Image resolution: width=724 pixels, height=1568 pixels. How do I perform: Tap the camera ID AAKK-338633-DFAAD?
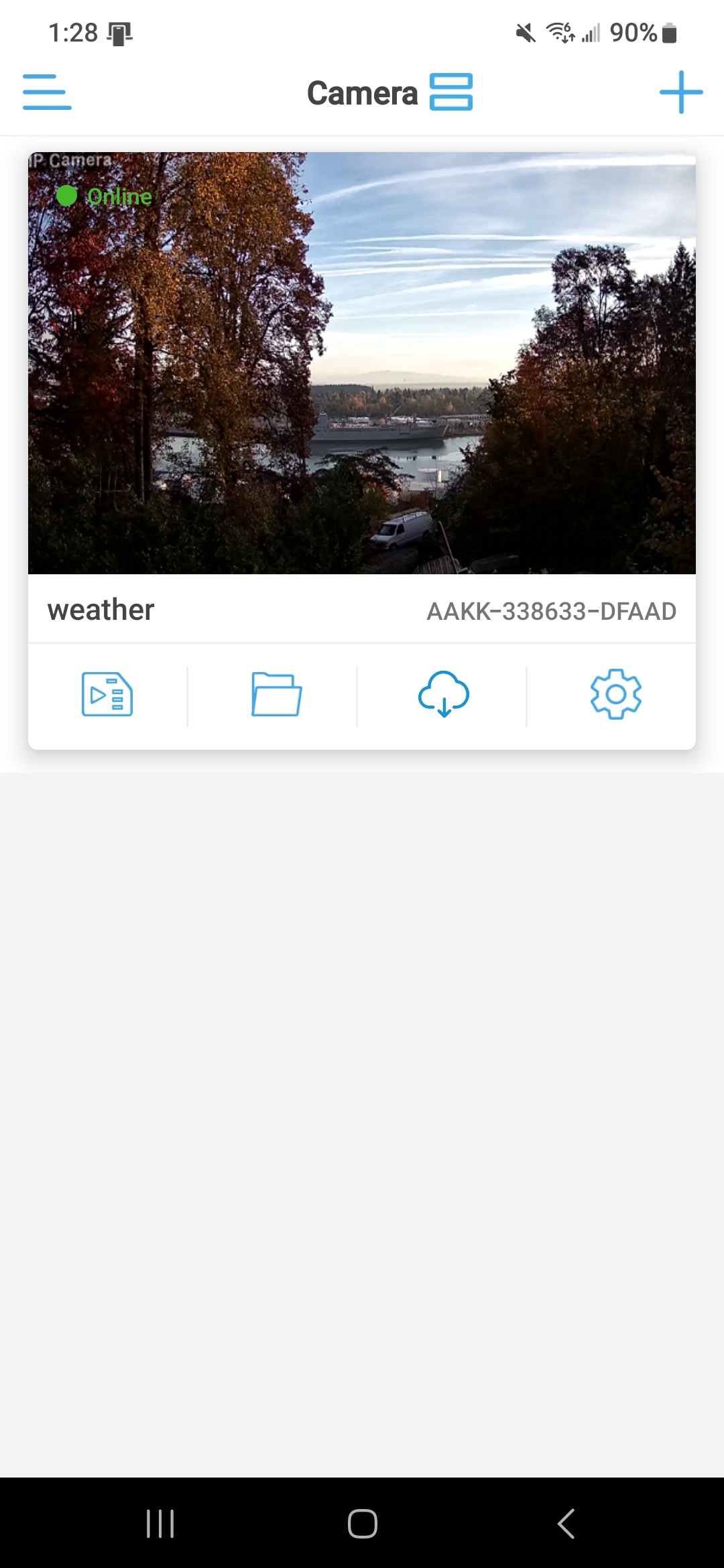tap(552, 610)
